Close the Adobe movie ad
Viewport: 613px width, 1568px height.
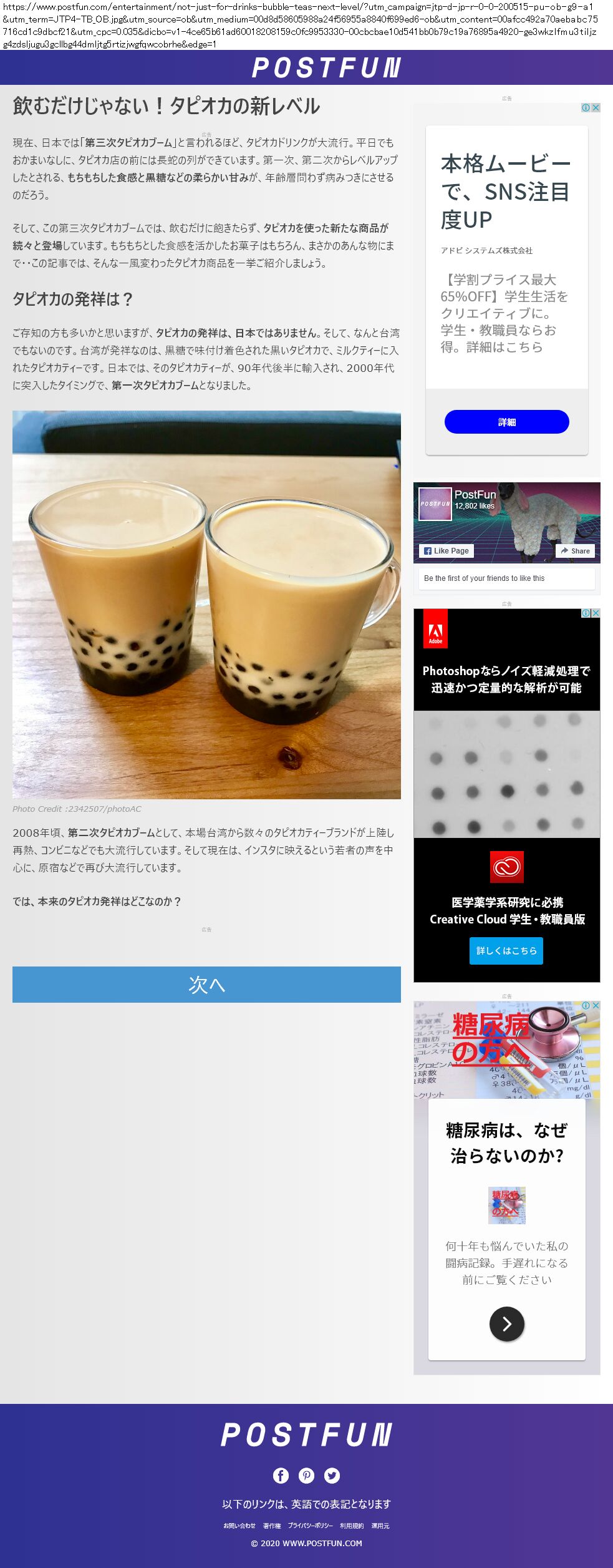tap(596, 107)
